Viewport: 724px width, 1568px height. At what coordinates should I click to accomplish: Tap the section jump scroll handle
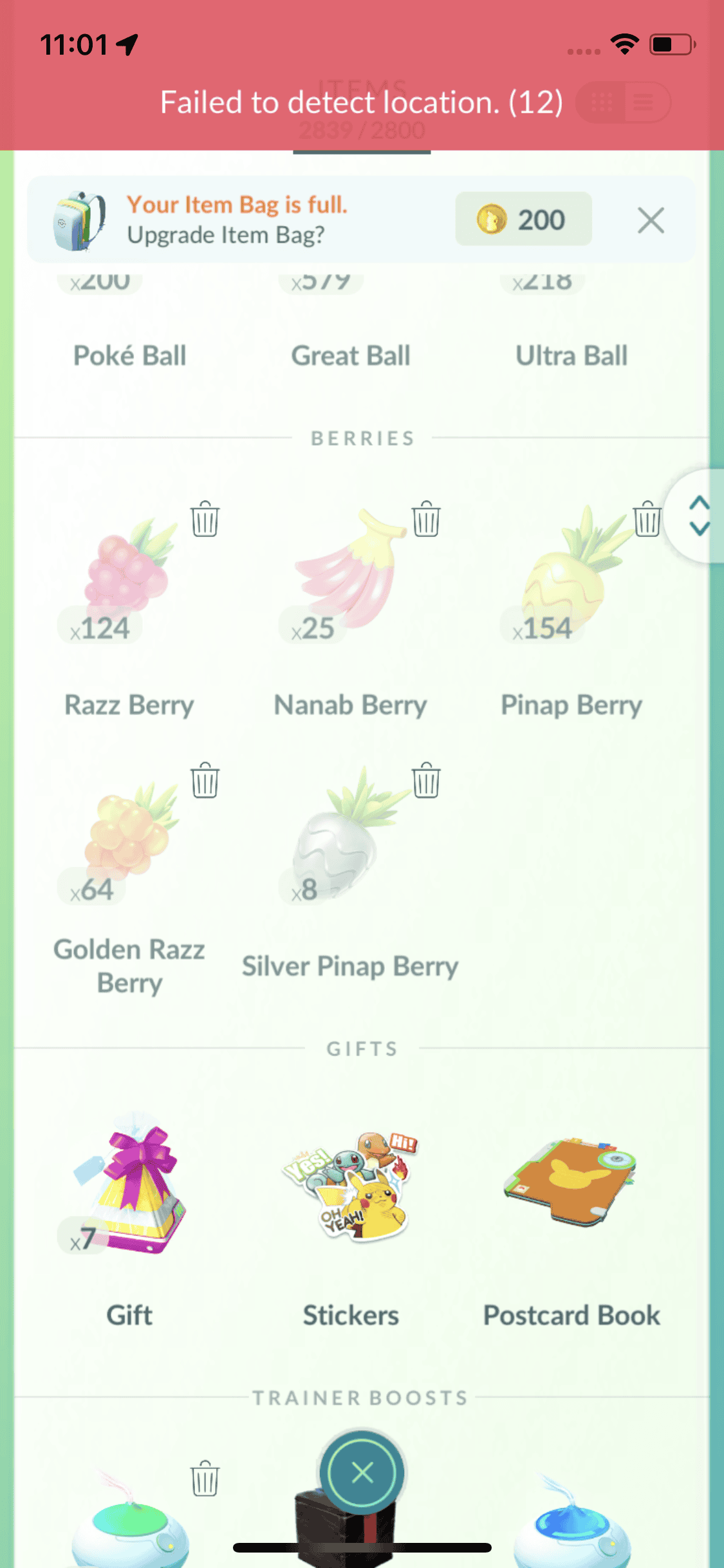pos(699,516)
